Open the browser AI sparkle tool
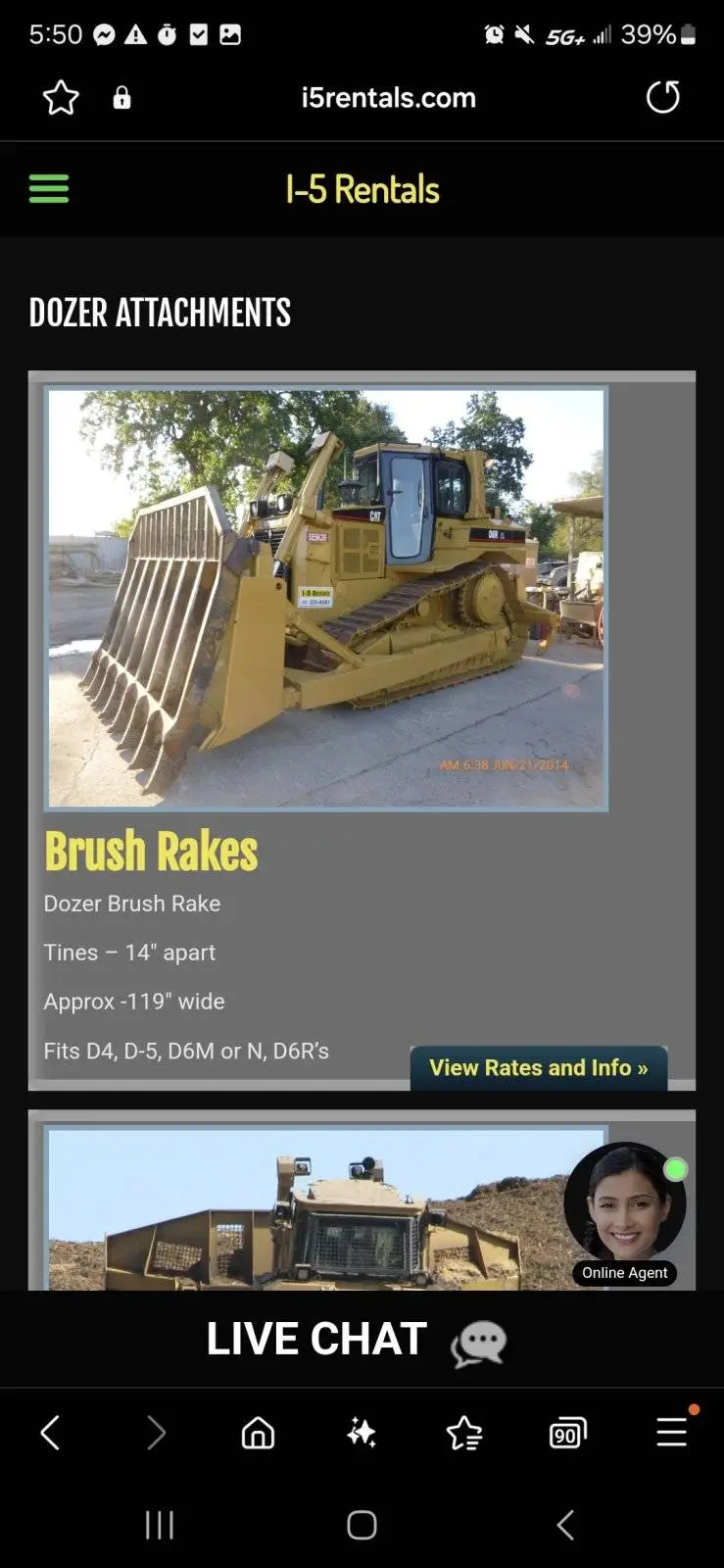The image size is (724, 1568). click(362, 1433)
